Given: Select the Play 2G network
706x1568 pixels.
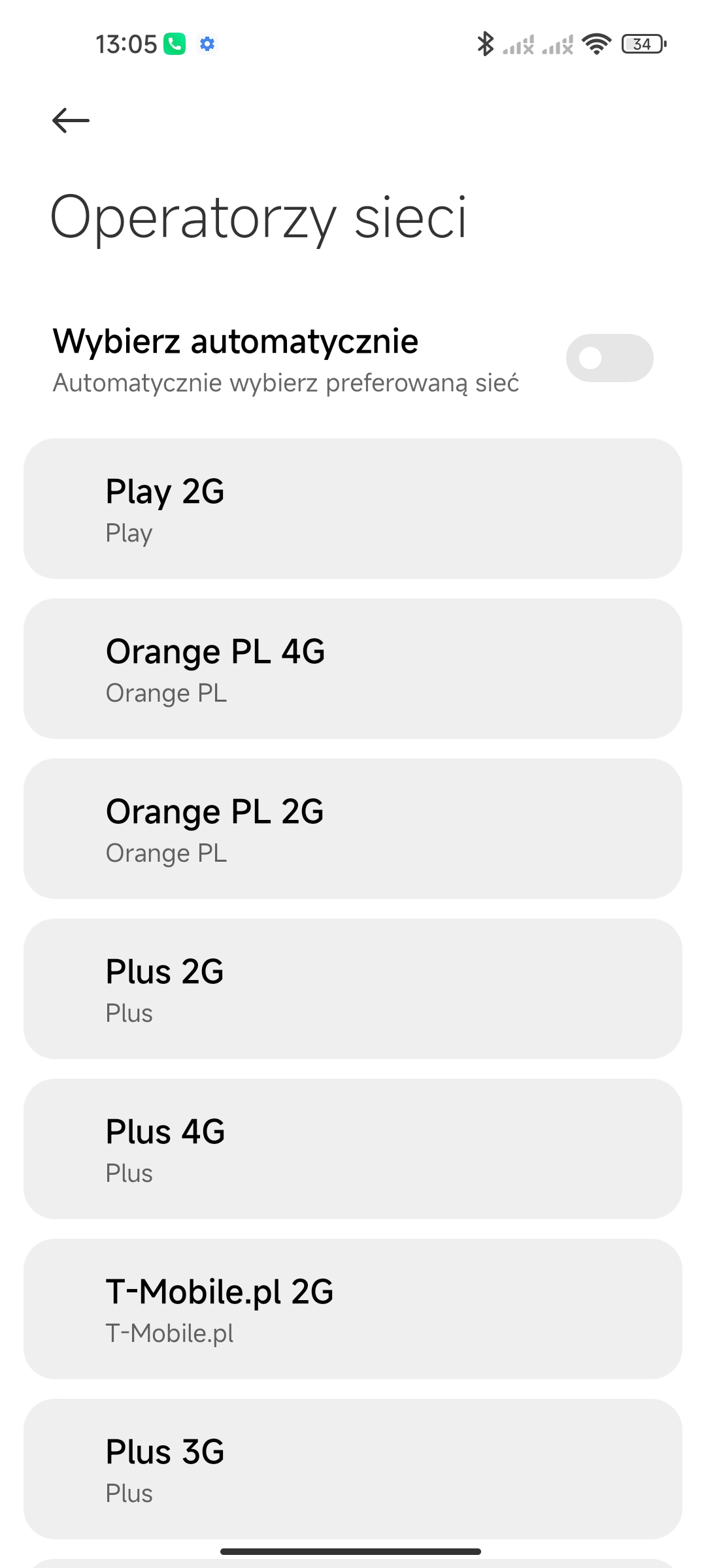Looking at the screenshot, I should (353, 508).
